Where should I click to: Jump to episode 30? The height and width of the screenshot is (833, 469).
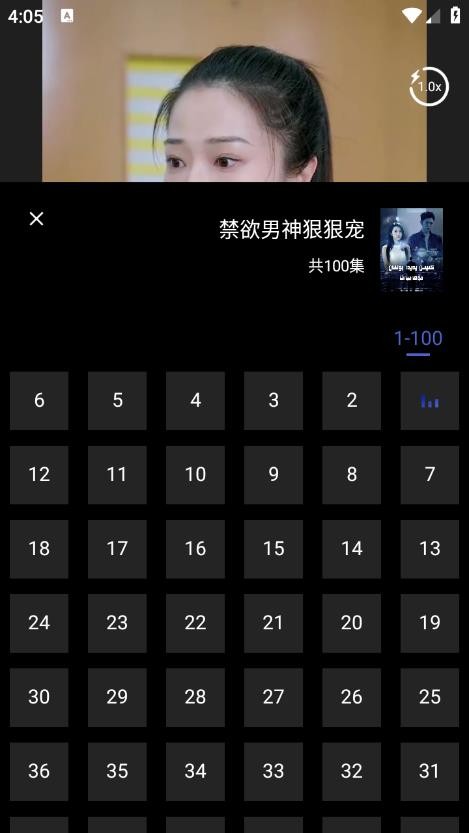(39, 697)
